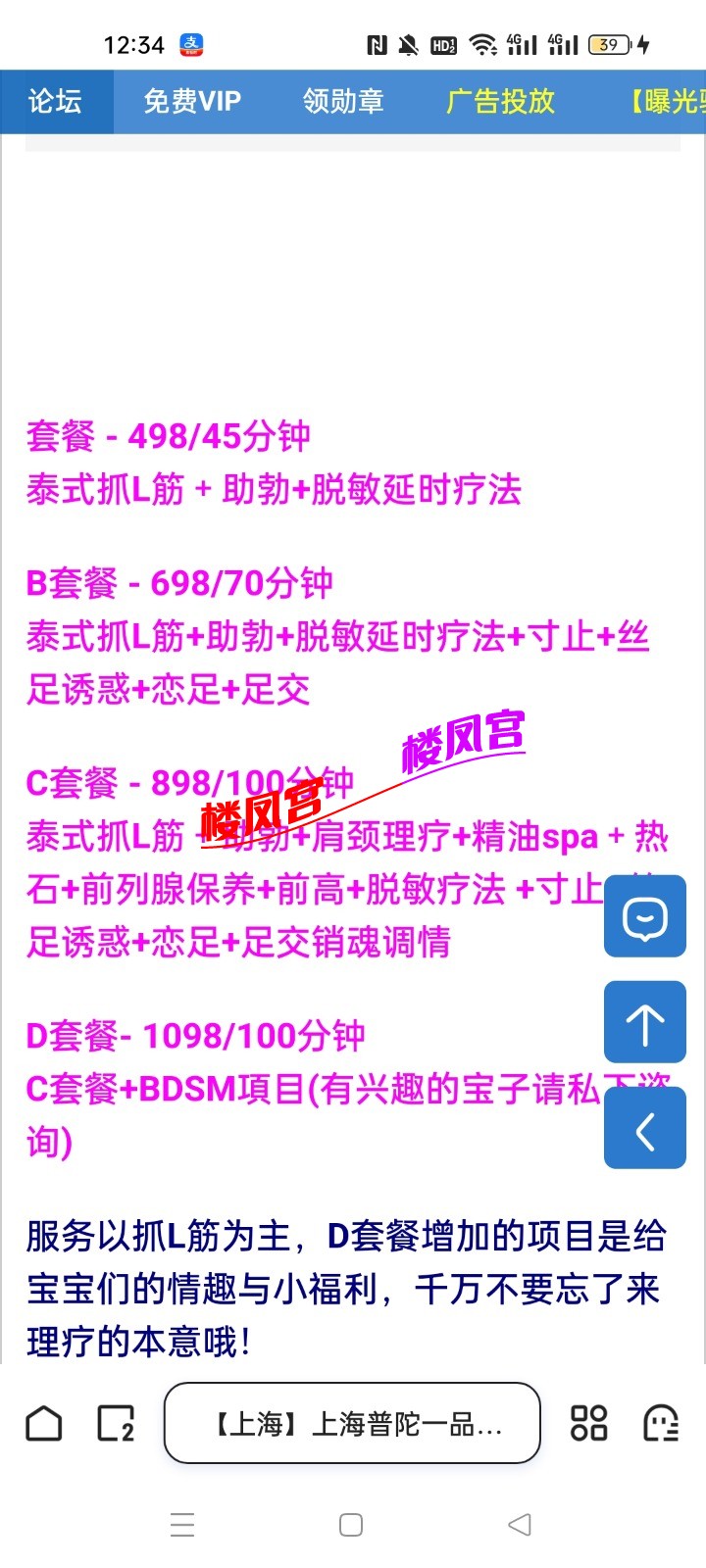706x1568 pixels.
Task: Open the apps grid icon in browser bar
Action: click(588, 1424)
